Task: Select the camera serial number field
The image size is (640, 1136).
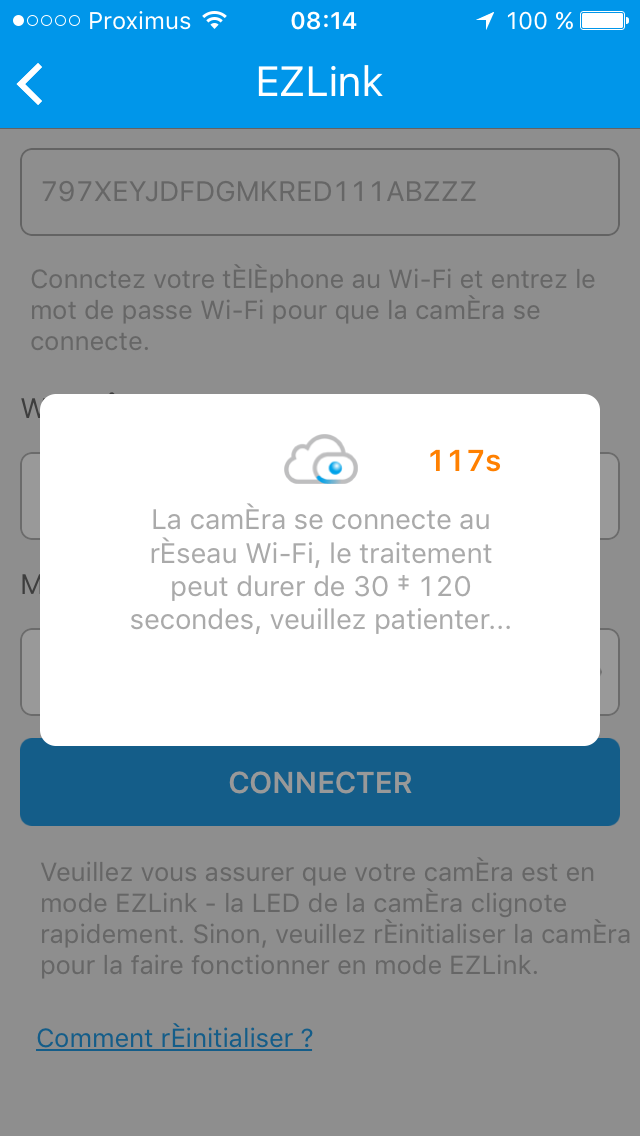Action: point(320,192)
